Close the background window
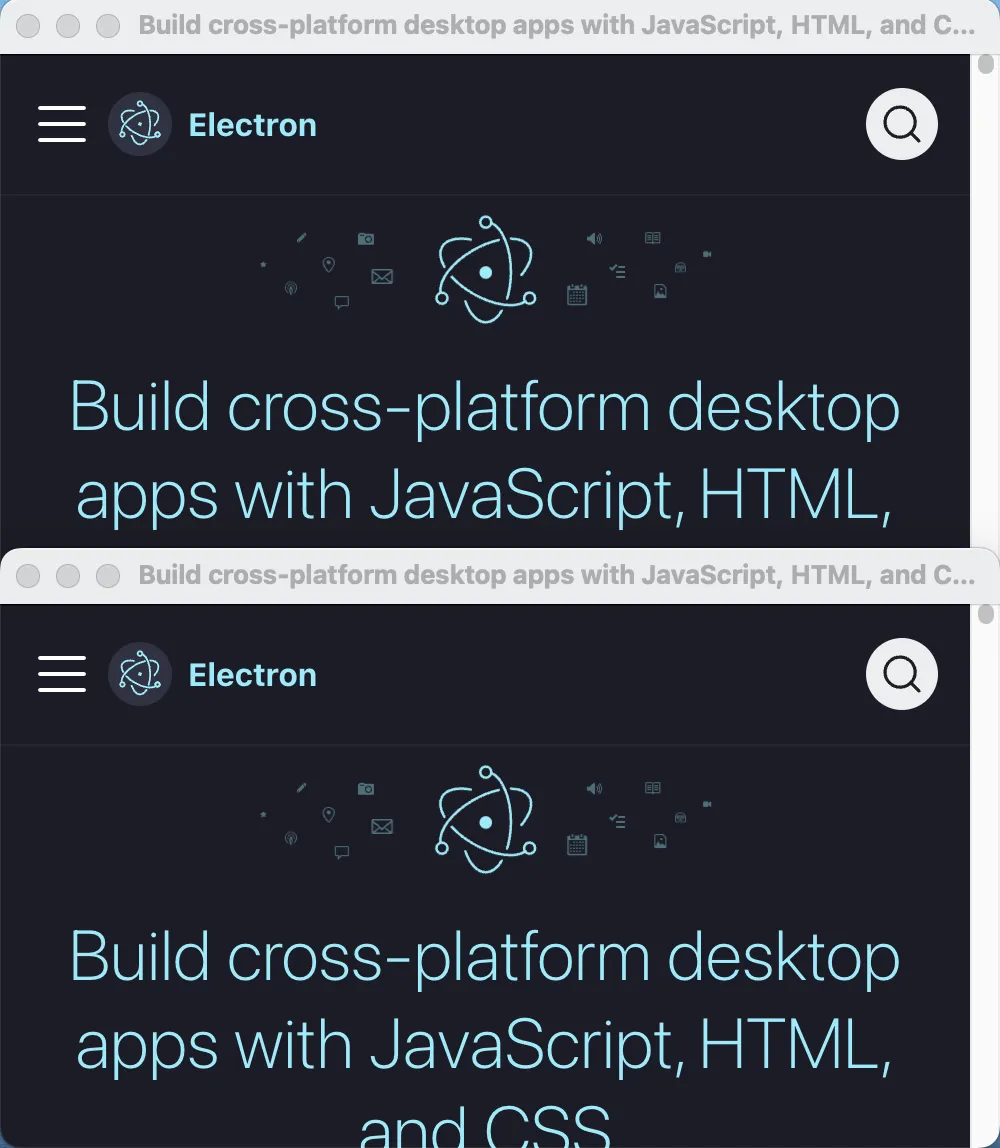The width and height of the screenshot is (1000, 1148). click(29, 26)
